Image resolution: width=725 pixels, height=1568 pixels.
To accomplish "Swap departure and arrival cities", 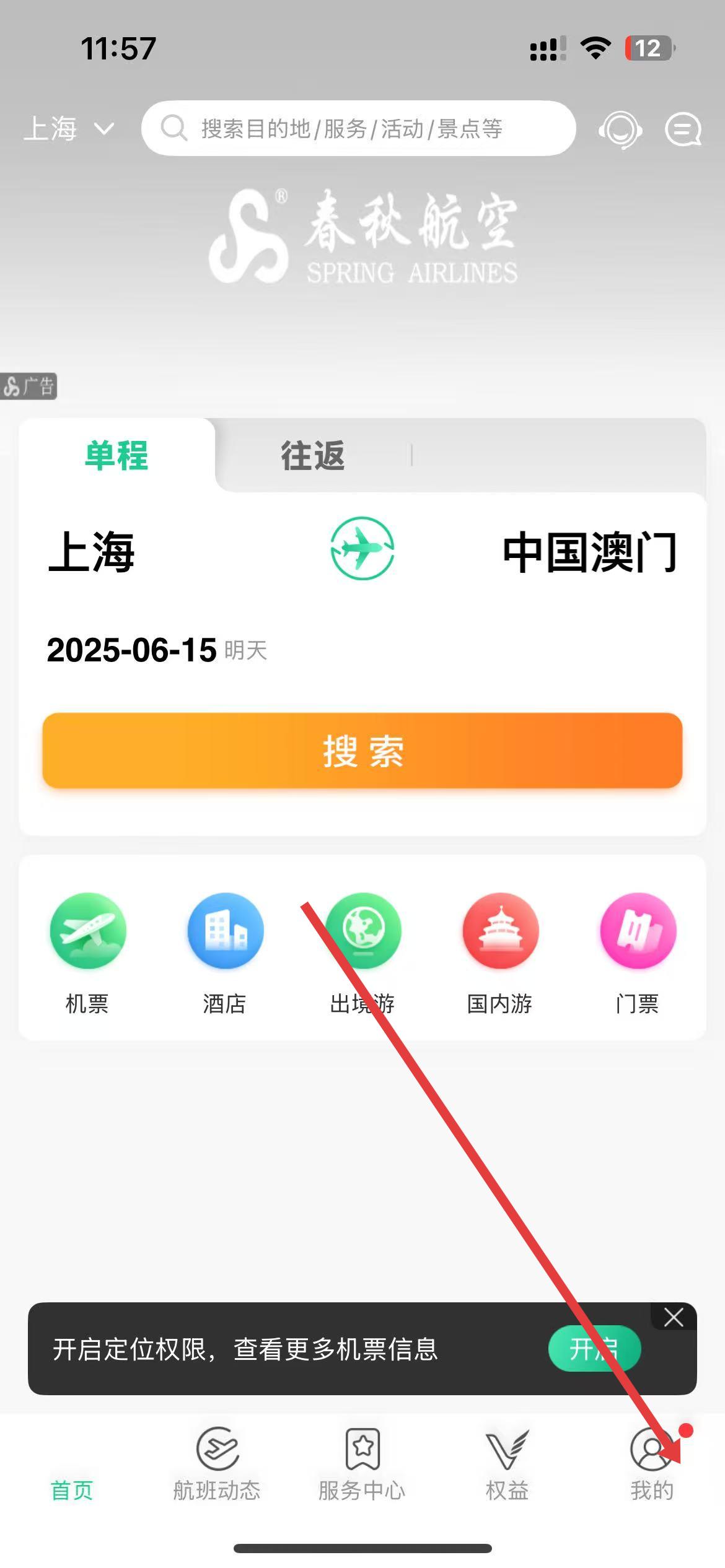I will 362,549.
